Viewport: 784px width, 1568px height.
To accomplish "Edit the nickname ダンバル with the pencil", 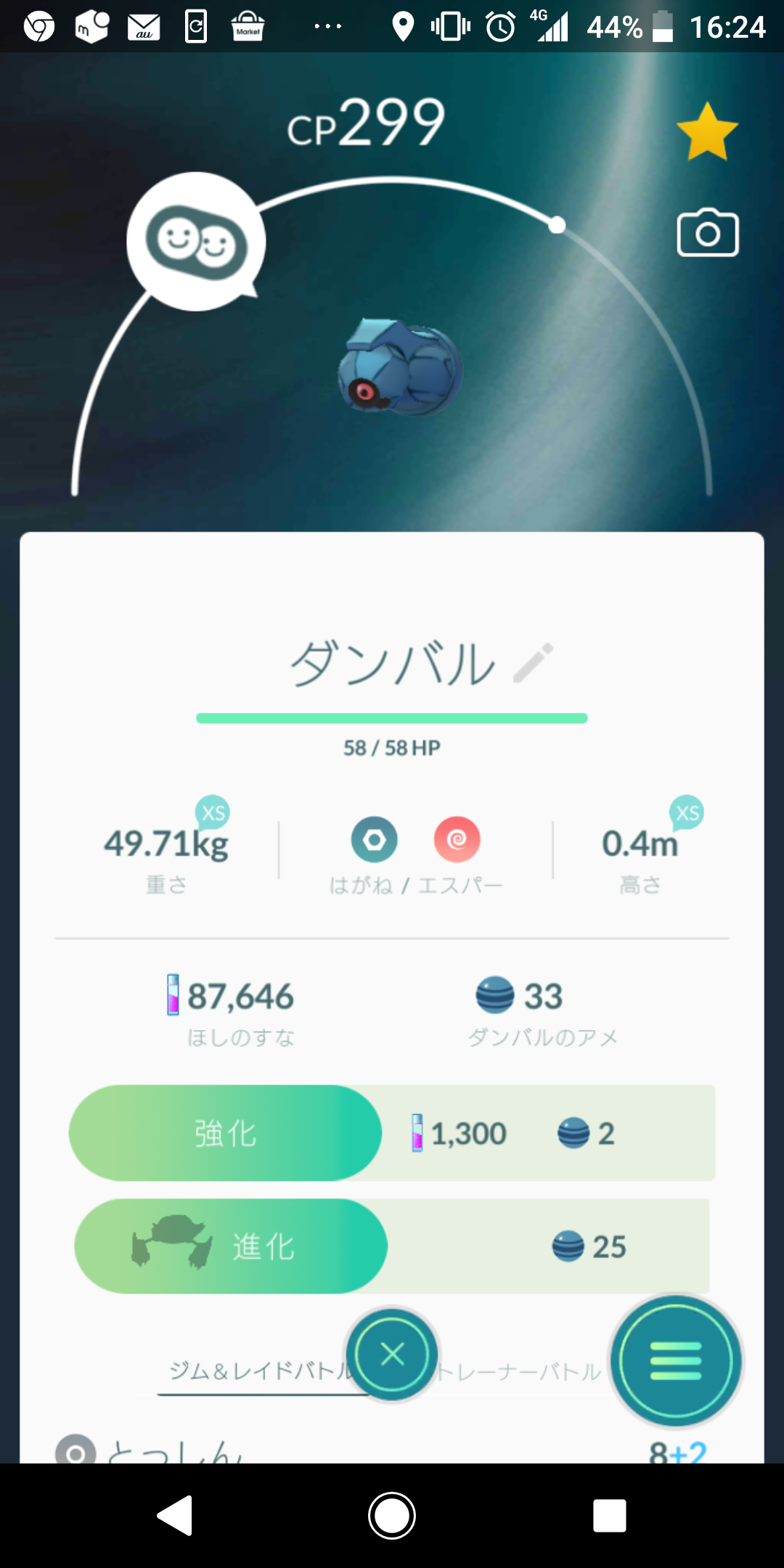I will coord(534,663).
